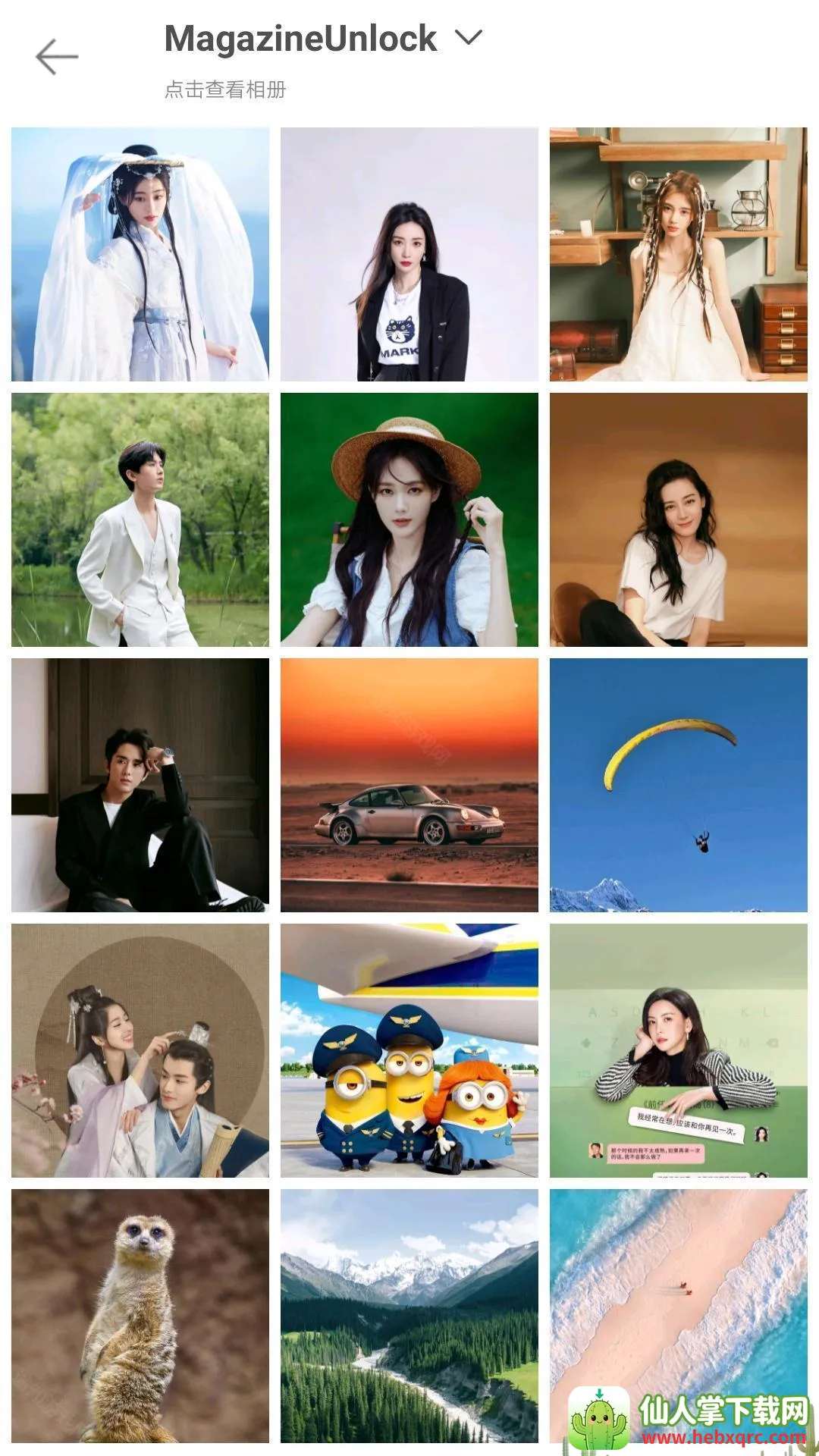Select the ancient costume couple thumbnail
The height and width of the screenshot is (1456, 819).
[x=140, y=1053]
